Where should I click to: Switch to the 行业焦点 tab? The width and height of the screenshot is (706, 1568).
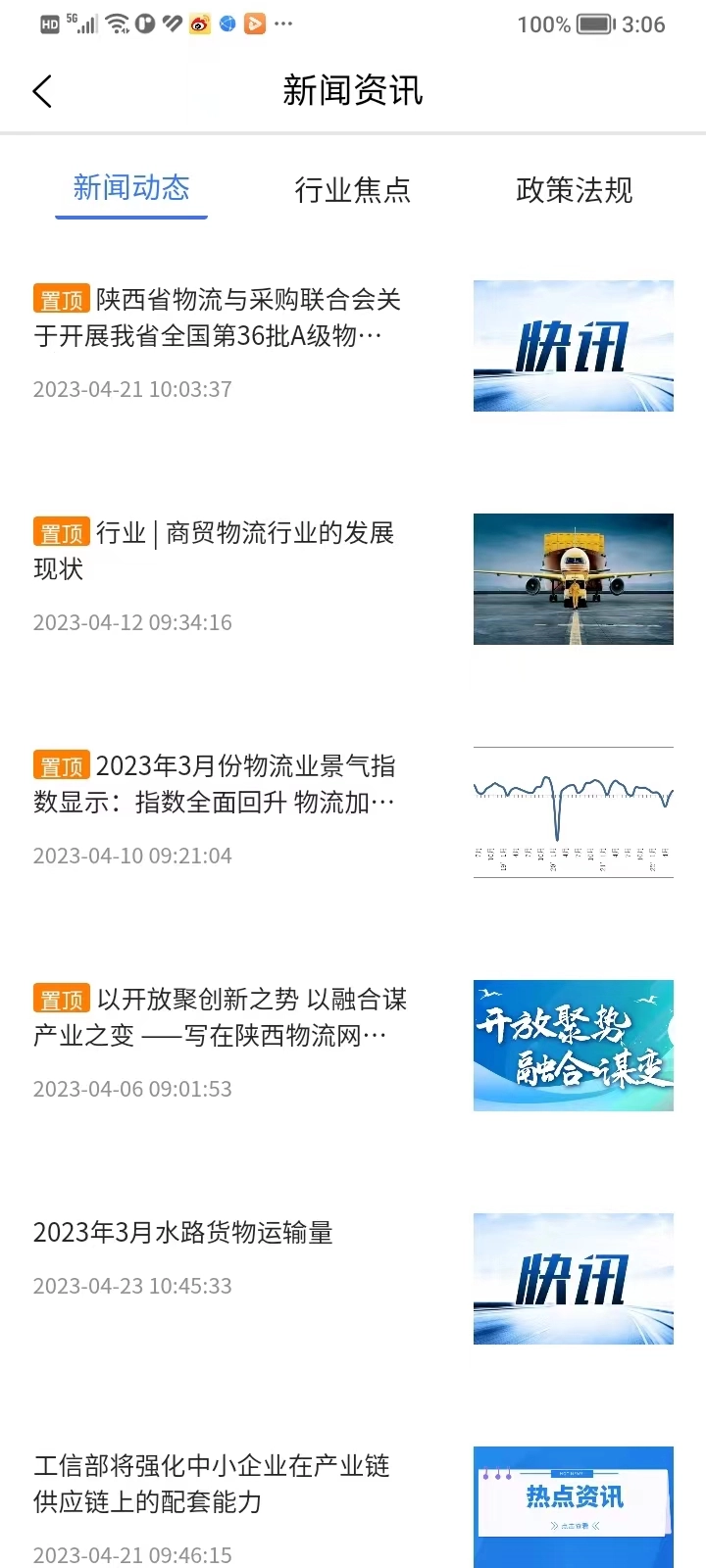[x=355, y=191]
